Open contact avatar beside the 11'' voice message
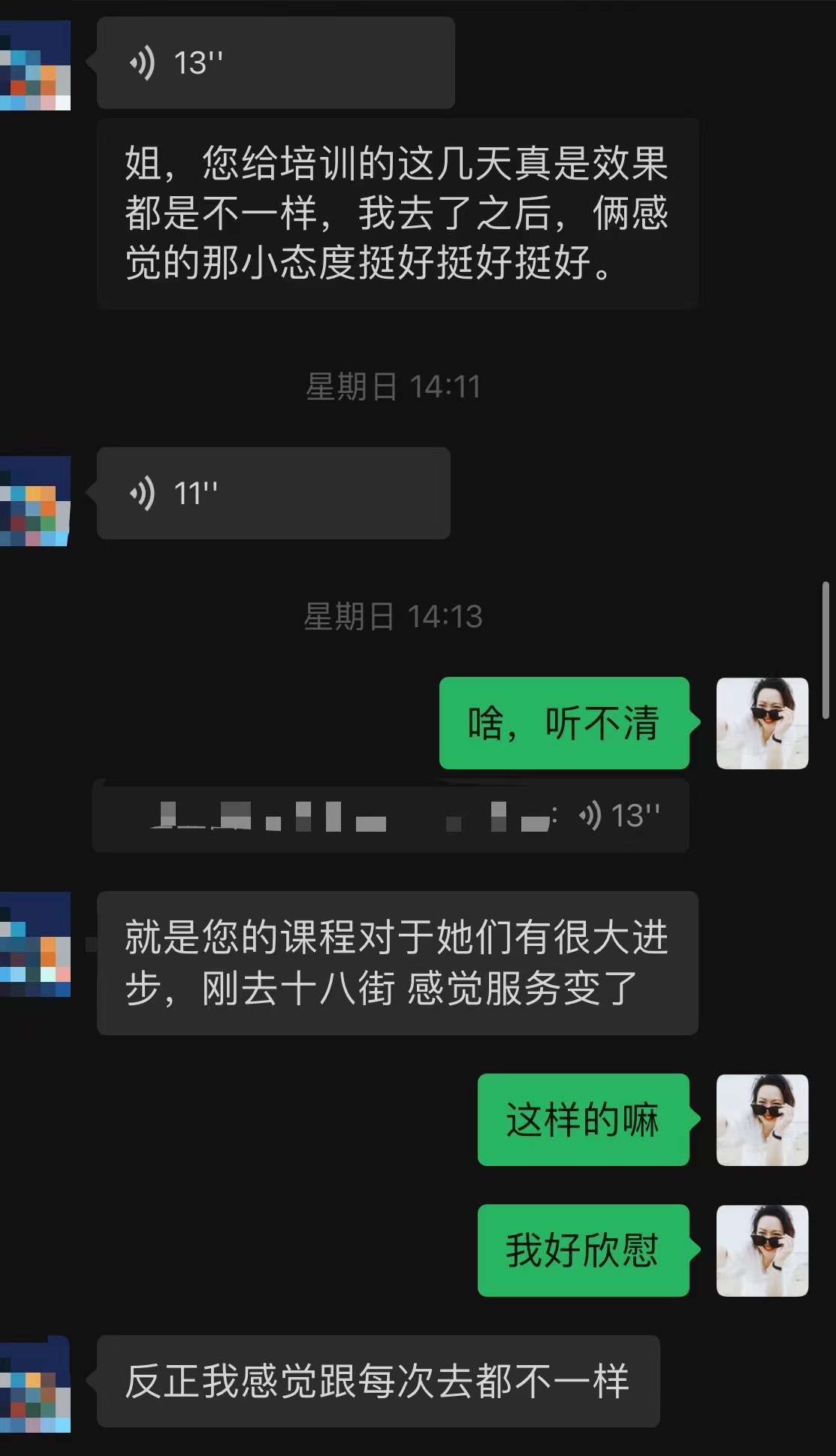836x1456 pixels. click(x=35, y=500)
